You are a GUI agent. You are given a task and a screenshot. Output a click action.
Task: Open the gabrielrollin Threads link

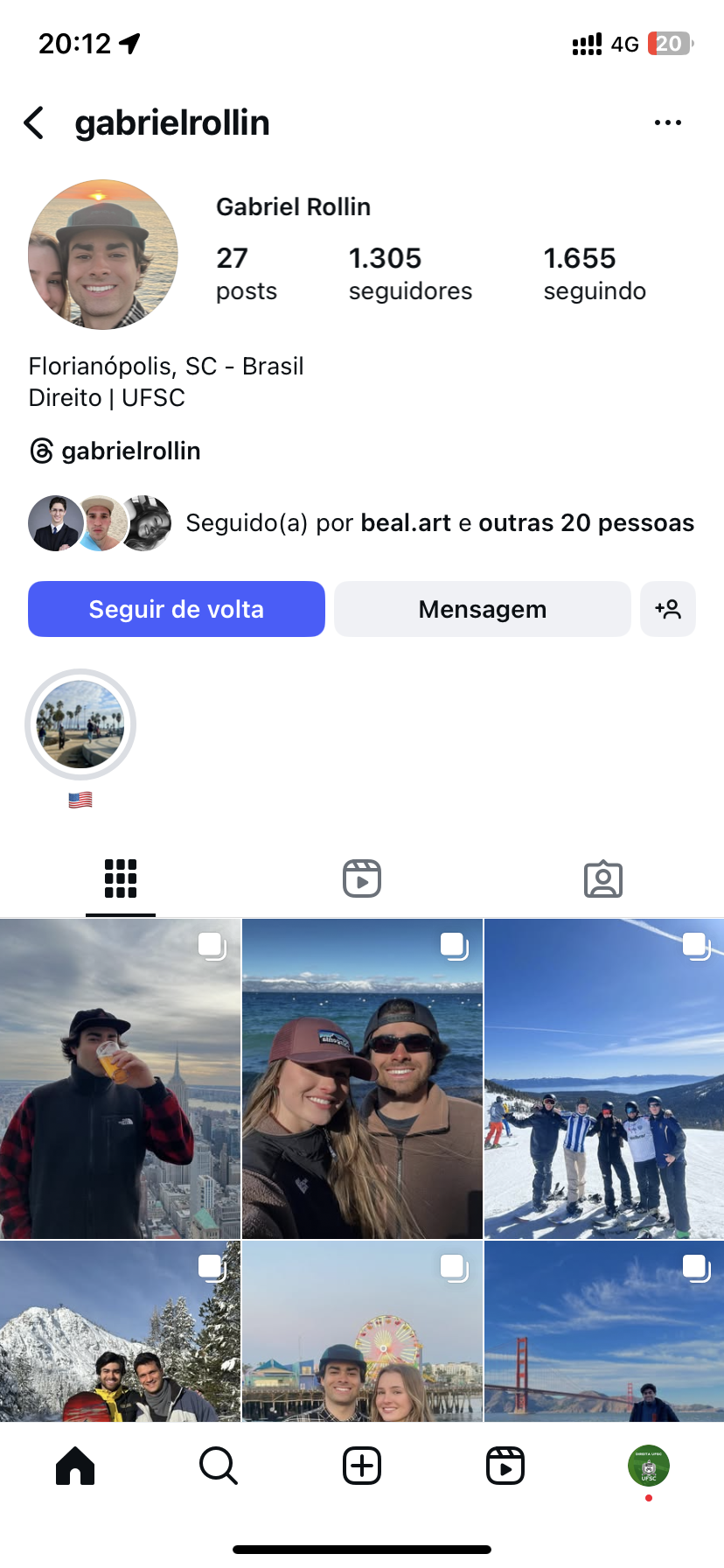coord(115,451)
